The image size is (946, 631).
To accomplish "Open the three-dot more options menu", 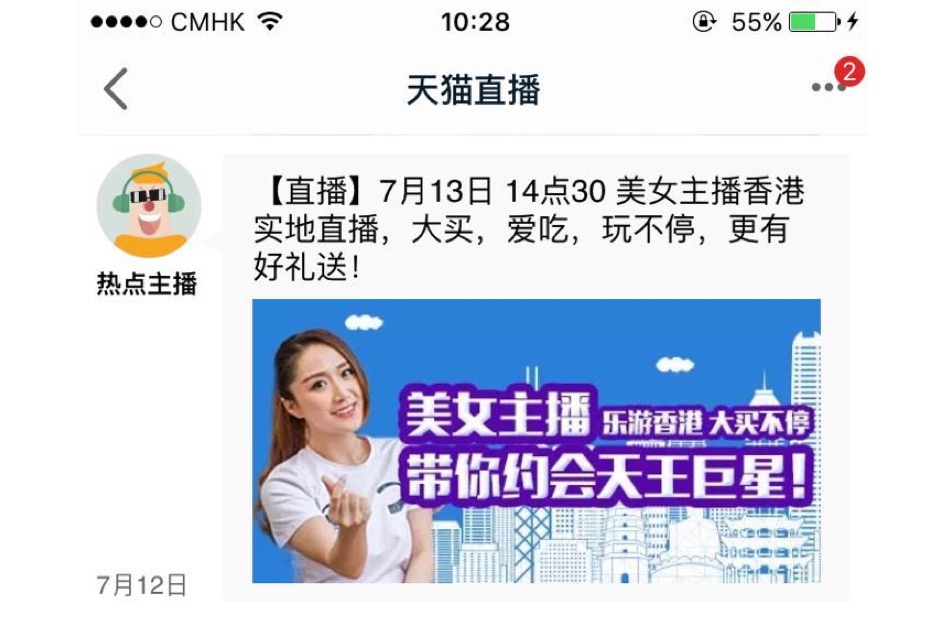I will point(829,88).
